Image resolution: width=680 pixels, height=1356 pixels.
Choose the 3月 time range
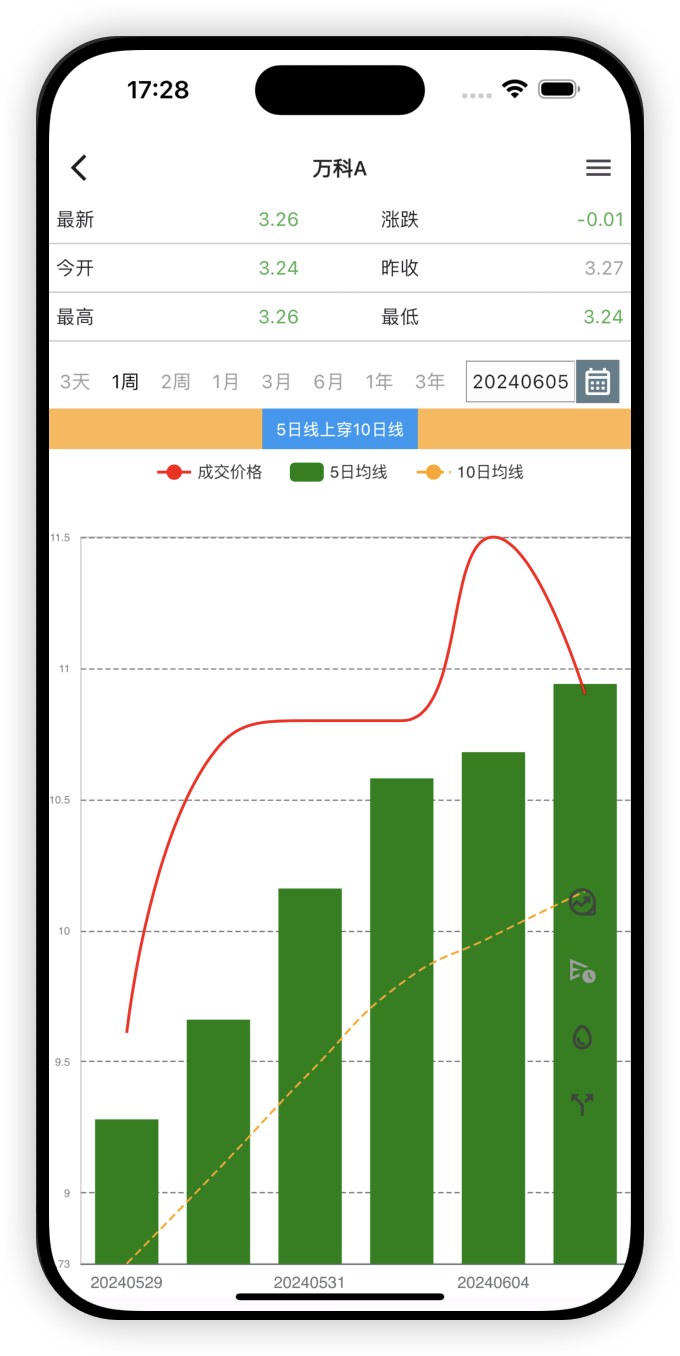point(277,382)
